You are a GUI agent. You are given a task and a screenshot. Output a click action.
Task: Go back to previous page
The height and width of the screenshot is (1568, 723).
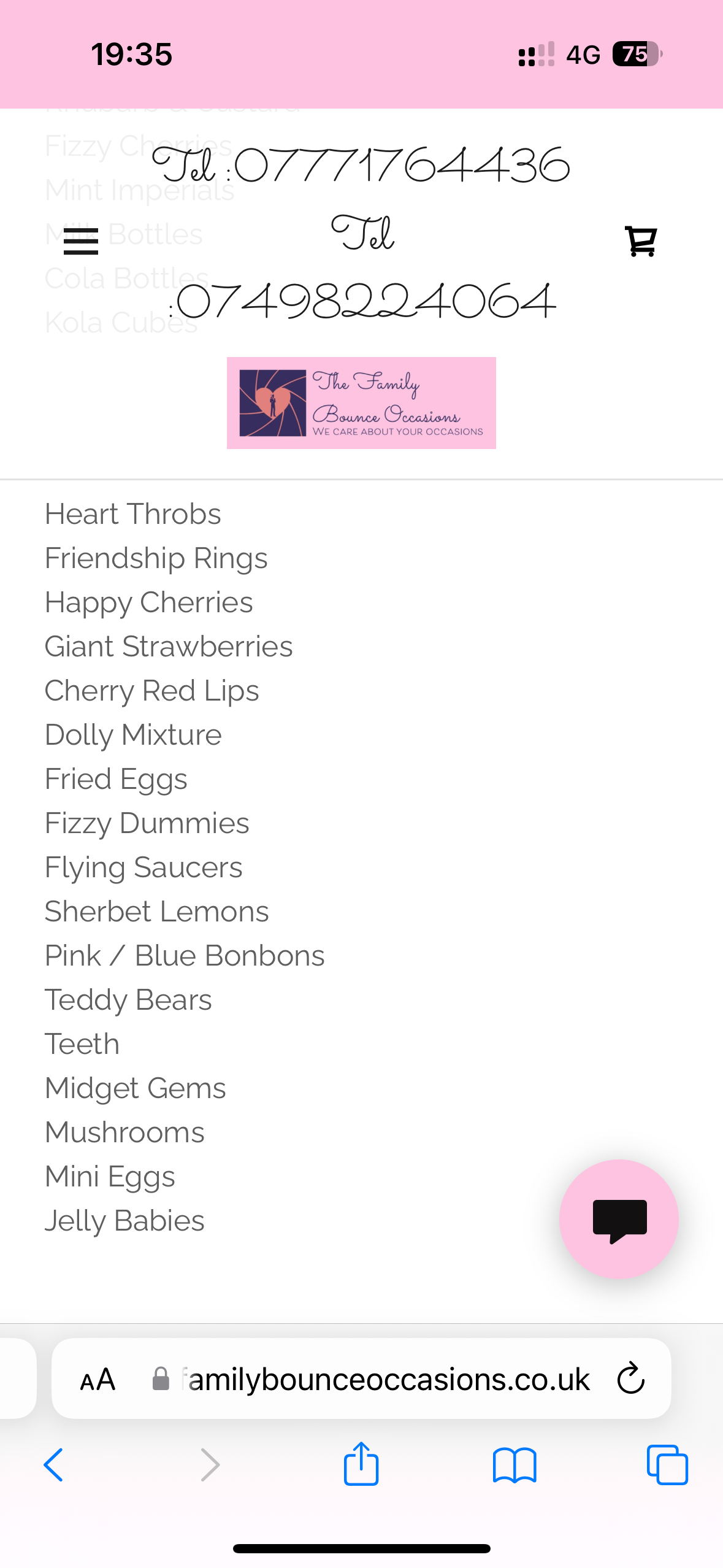pos(54,1465)
